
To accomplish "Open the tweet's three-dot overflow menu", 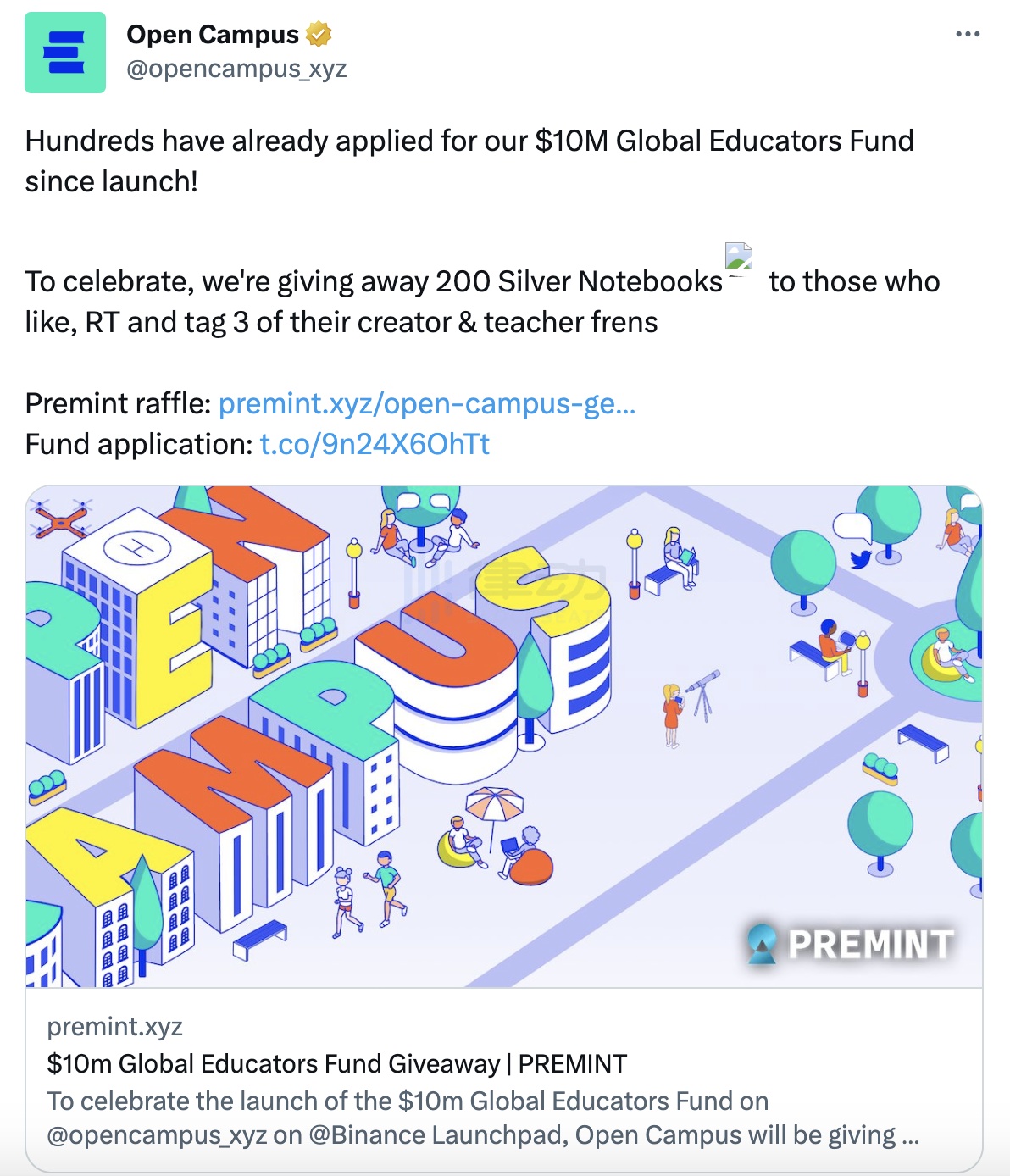I will click(967, 35).
